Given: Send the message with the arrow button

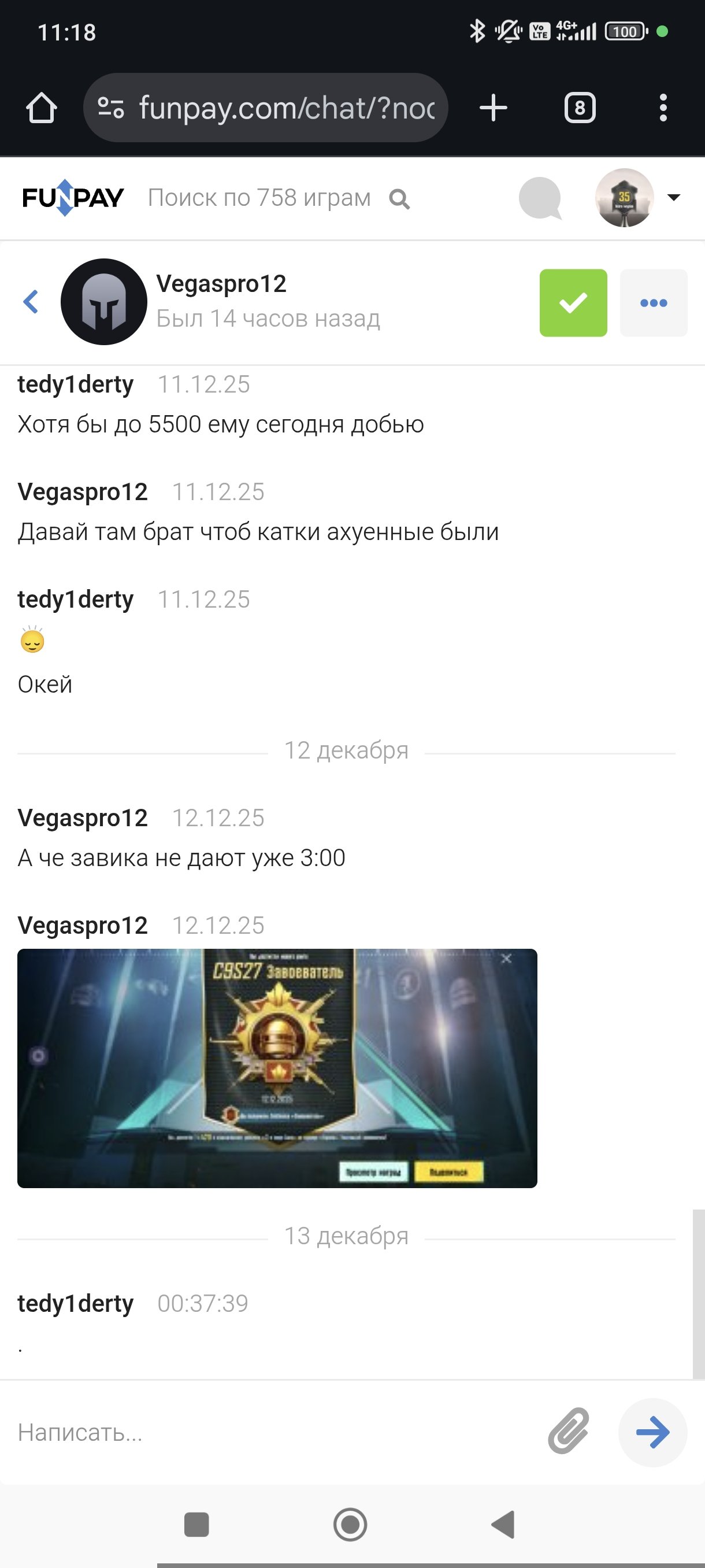Looking at the screenshot, I should [x=652, y=1432].
